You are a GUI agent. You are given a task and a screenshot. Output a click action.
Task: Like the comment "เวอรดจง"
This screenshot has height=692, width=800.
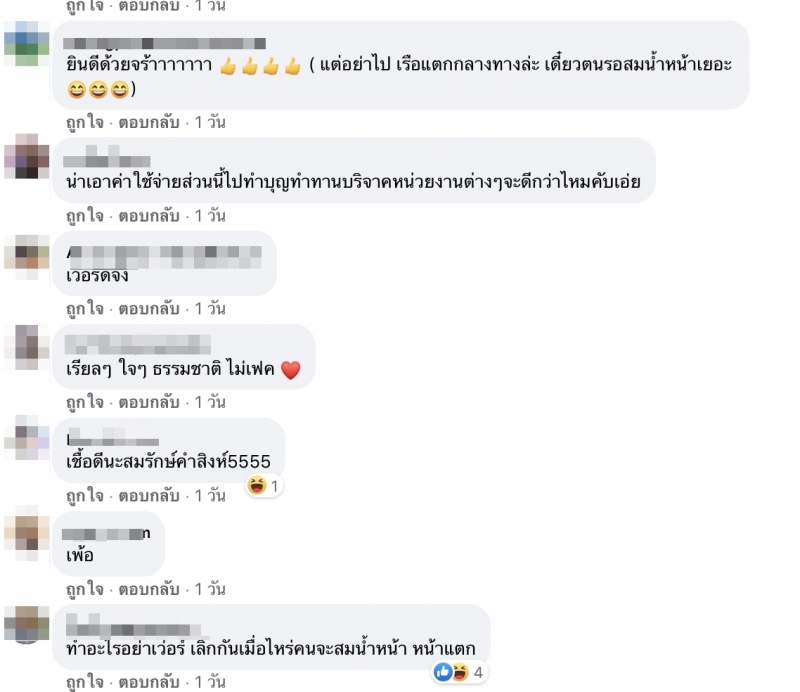[x=84, y=309]
